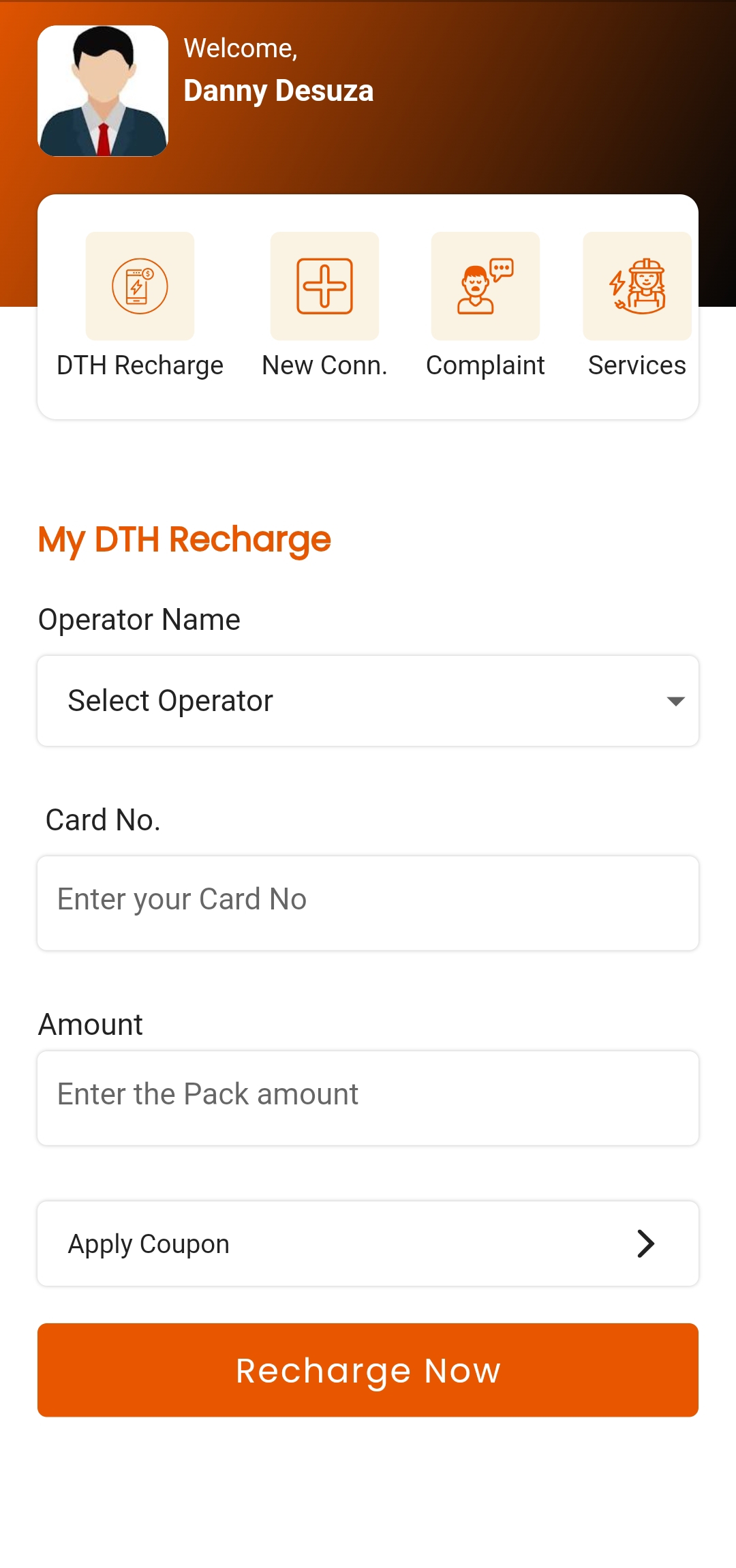Open the Apply Coupon row

[x=368, y=1243]
